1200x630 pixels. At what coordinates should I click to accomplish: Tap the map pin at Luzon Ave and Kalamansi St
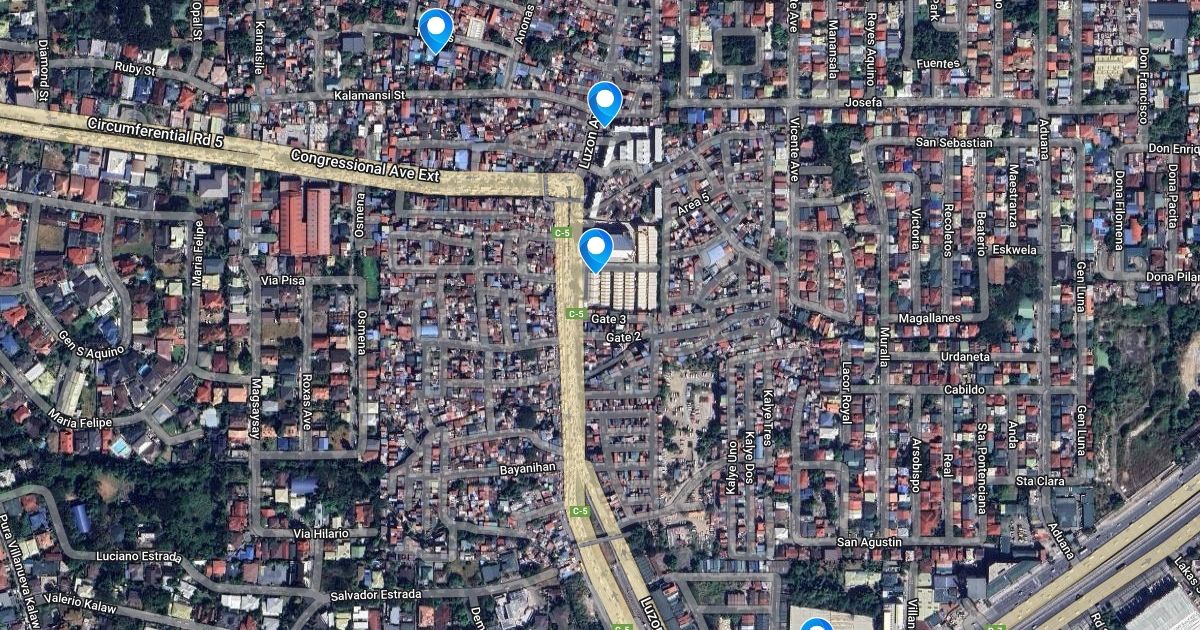tap(605, 101)
